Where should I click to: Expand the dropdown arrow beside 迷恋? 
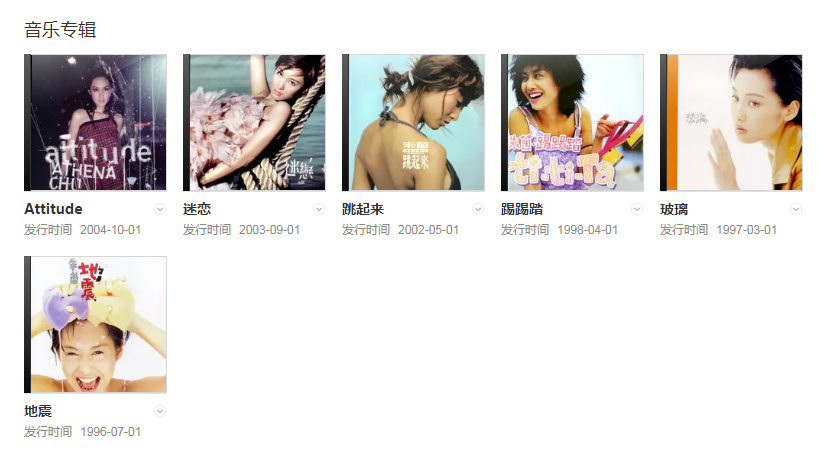pos(319,209)
